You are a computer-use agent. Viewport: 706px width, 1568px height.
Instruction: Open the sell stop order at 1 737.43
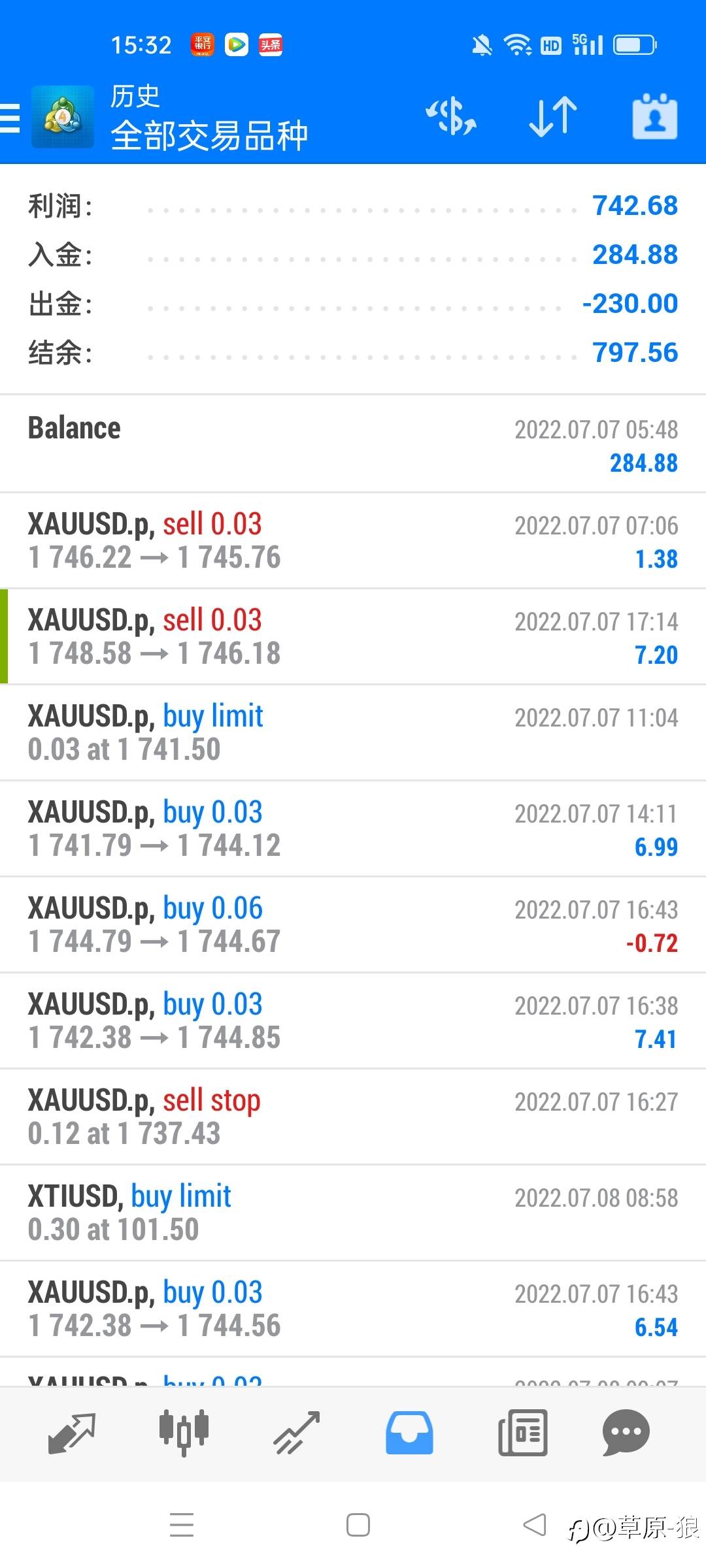(x=353, y=1117)
